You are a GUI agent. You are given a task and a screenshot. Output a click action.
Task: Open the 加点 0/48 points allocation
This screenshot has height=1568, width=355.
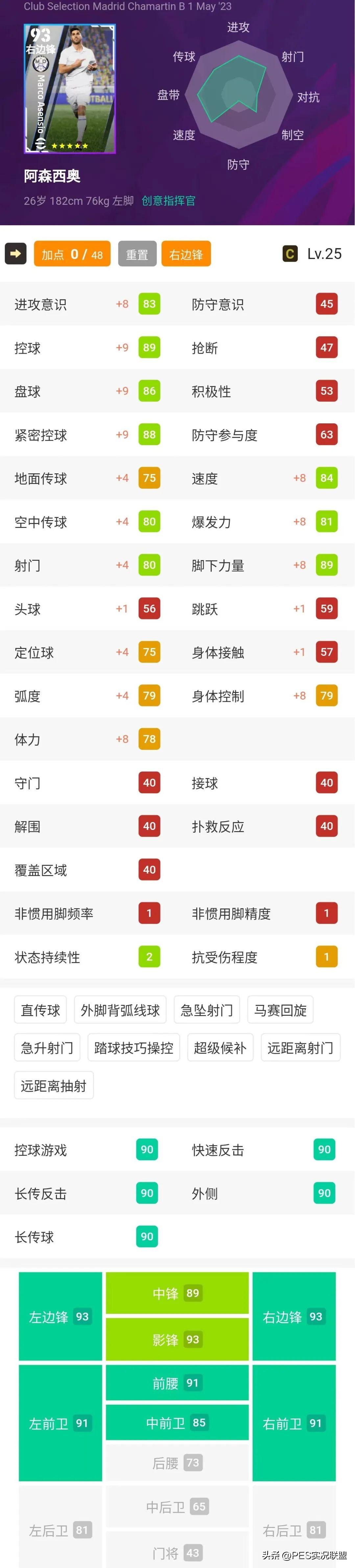click(72, 254)
